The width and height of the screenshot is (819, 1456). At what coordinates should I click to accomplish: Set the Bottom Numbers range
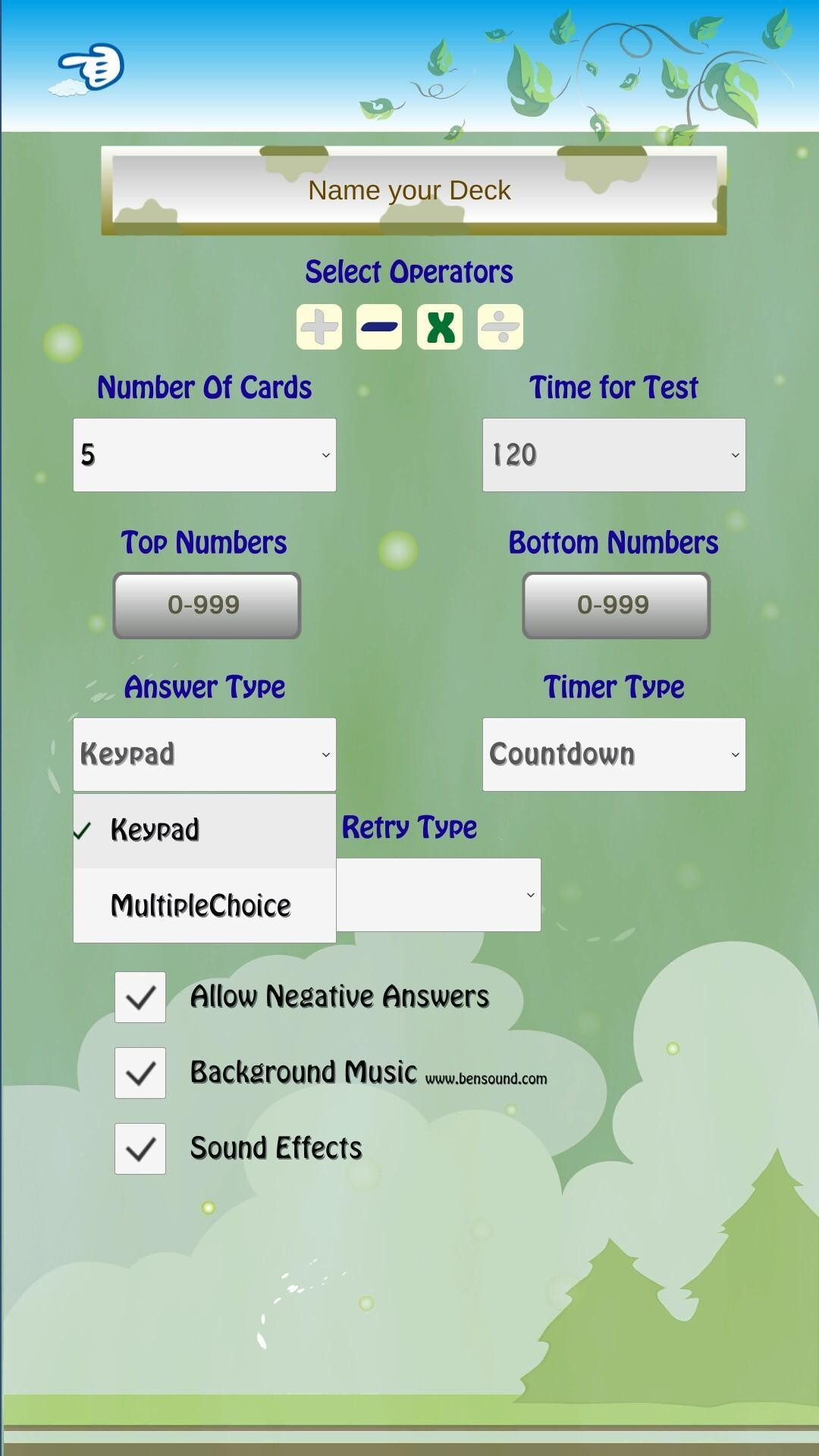(x=616, y=605)
